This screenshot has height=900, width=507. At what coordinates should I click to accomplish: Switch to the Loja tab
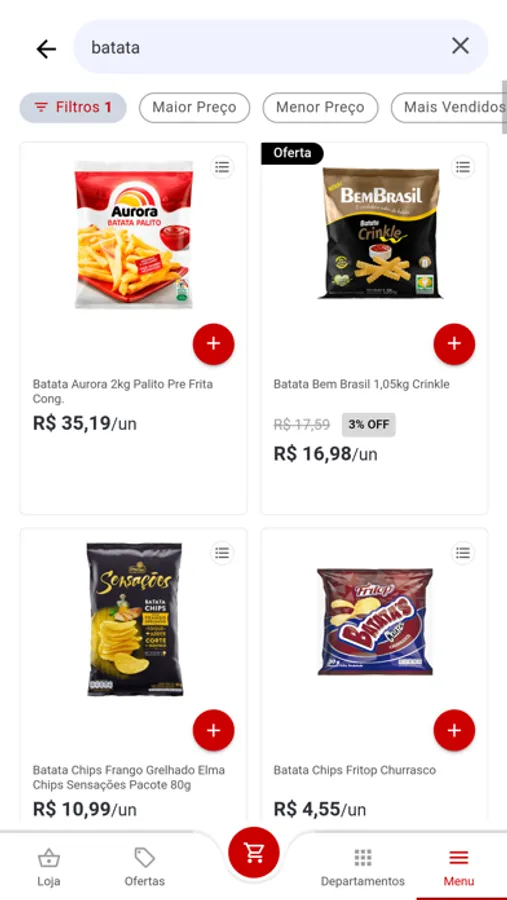pyautogui.click(x=49, y=866)
